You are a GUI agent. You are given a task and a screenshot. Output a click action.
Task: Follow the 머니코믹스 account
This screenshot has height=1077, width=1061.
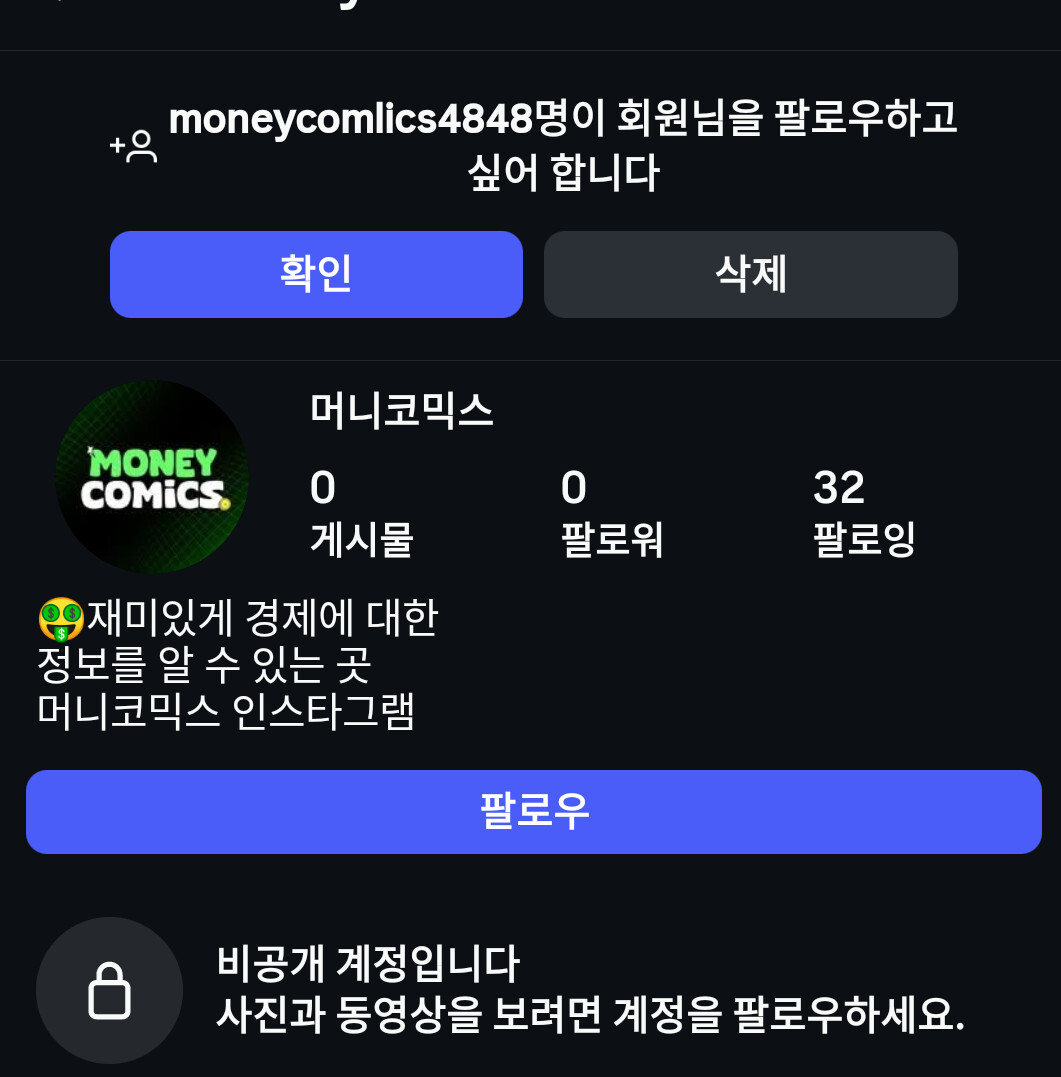pos(534,812)
